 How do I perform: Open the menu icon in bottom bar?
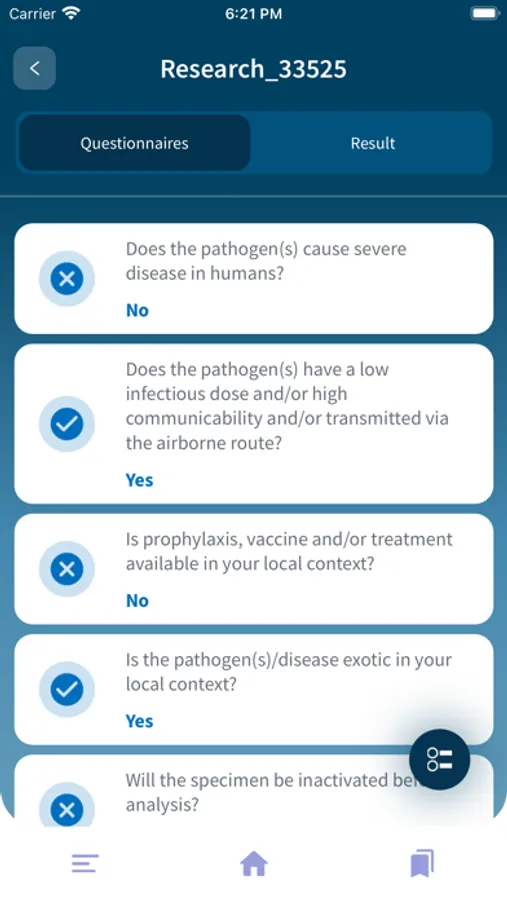85,863
